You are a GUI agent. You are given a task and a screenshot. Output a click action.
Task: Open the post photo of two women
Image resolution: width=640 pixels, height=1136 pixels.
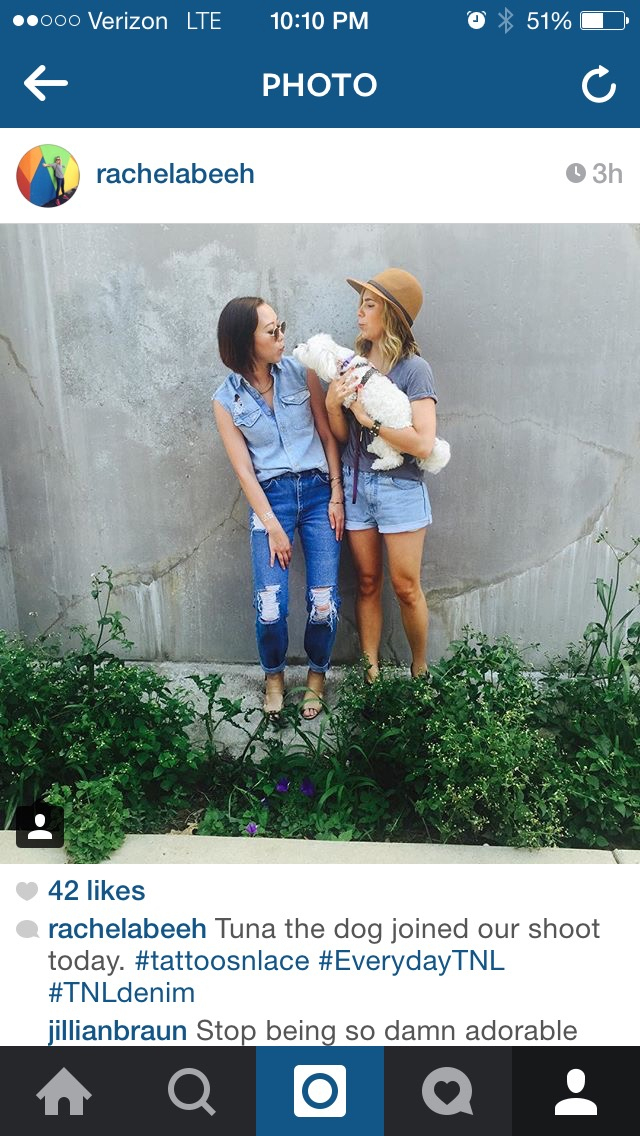(x=320, y=543)
